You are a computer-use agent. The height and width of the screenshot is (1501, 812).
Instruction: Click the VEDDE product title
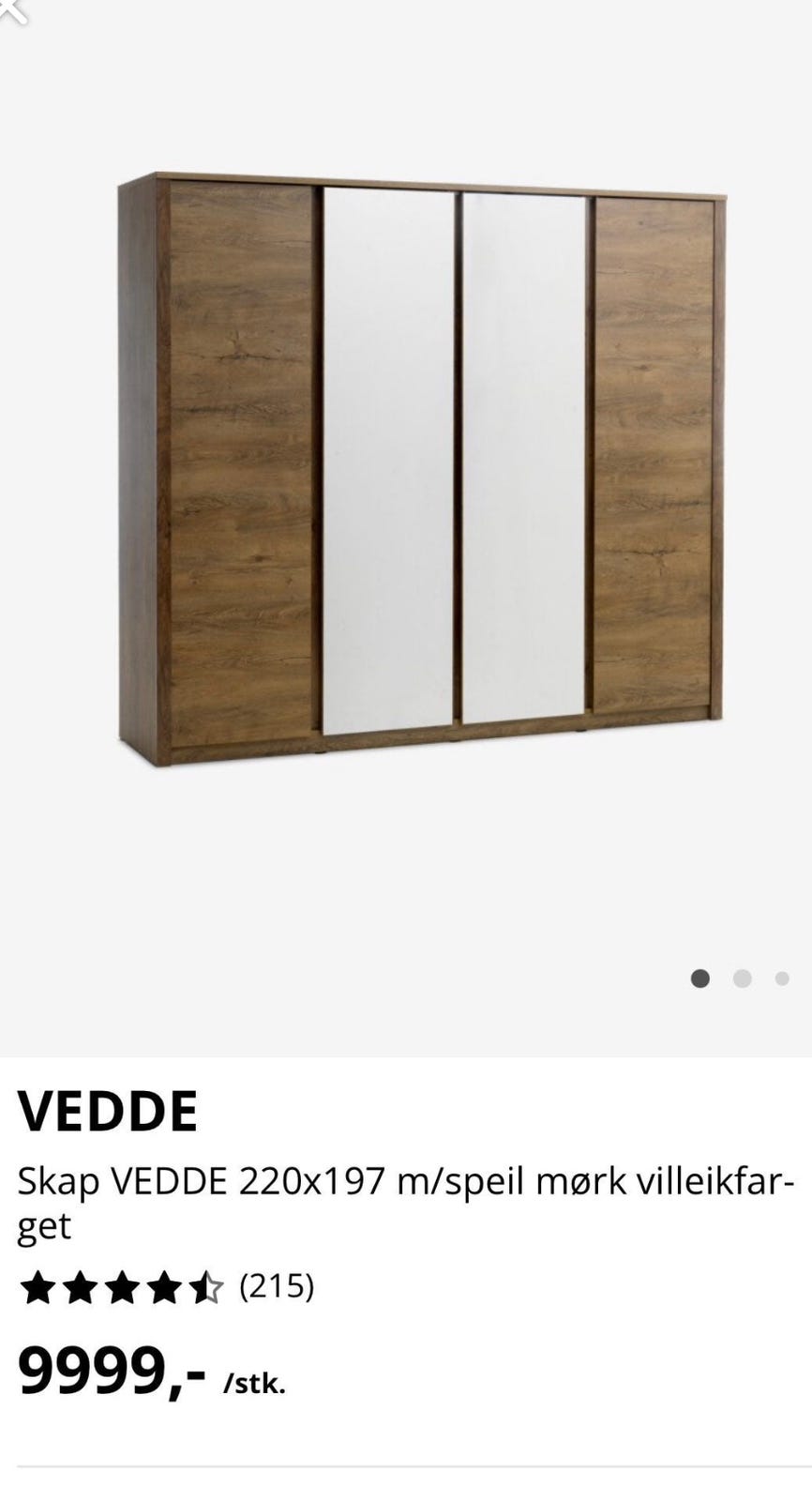point(108,1112)
